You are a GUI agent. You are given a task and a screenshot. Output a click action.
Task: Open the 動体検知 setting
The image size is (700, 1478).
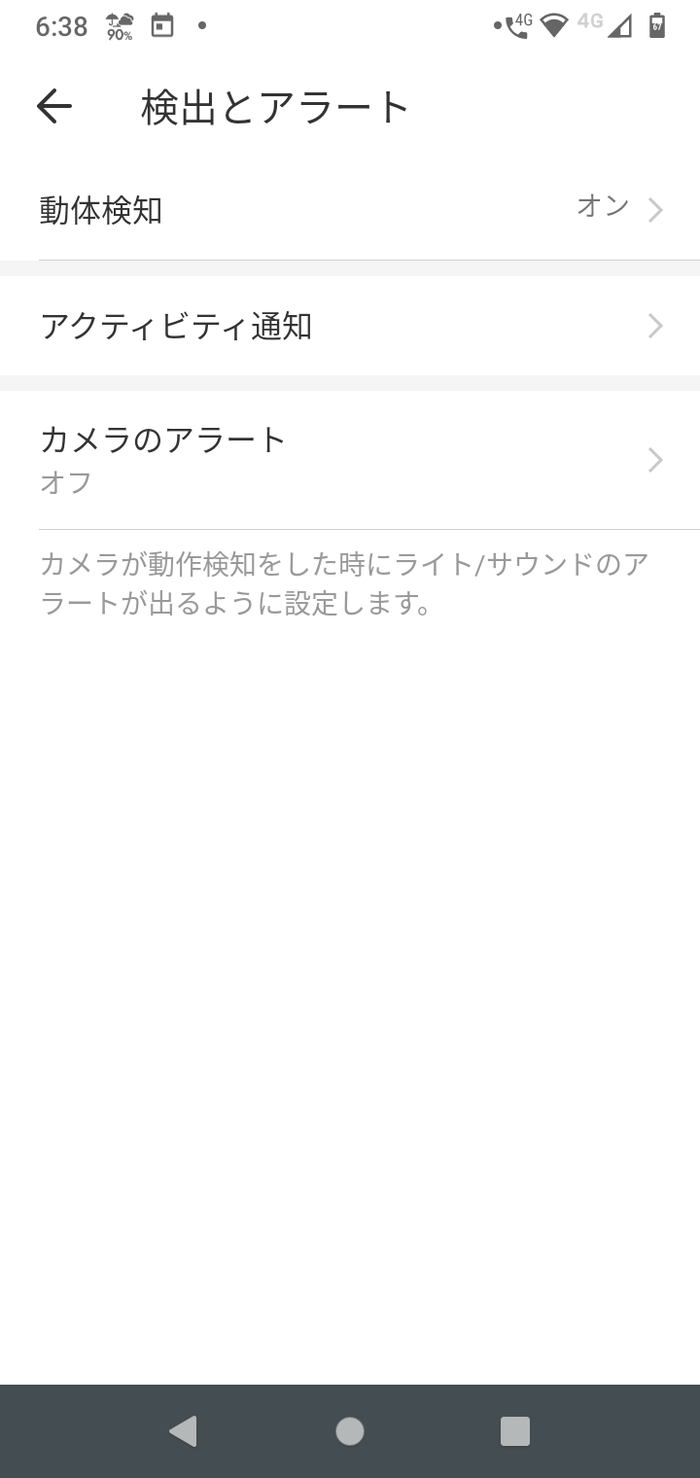point(350,210)
